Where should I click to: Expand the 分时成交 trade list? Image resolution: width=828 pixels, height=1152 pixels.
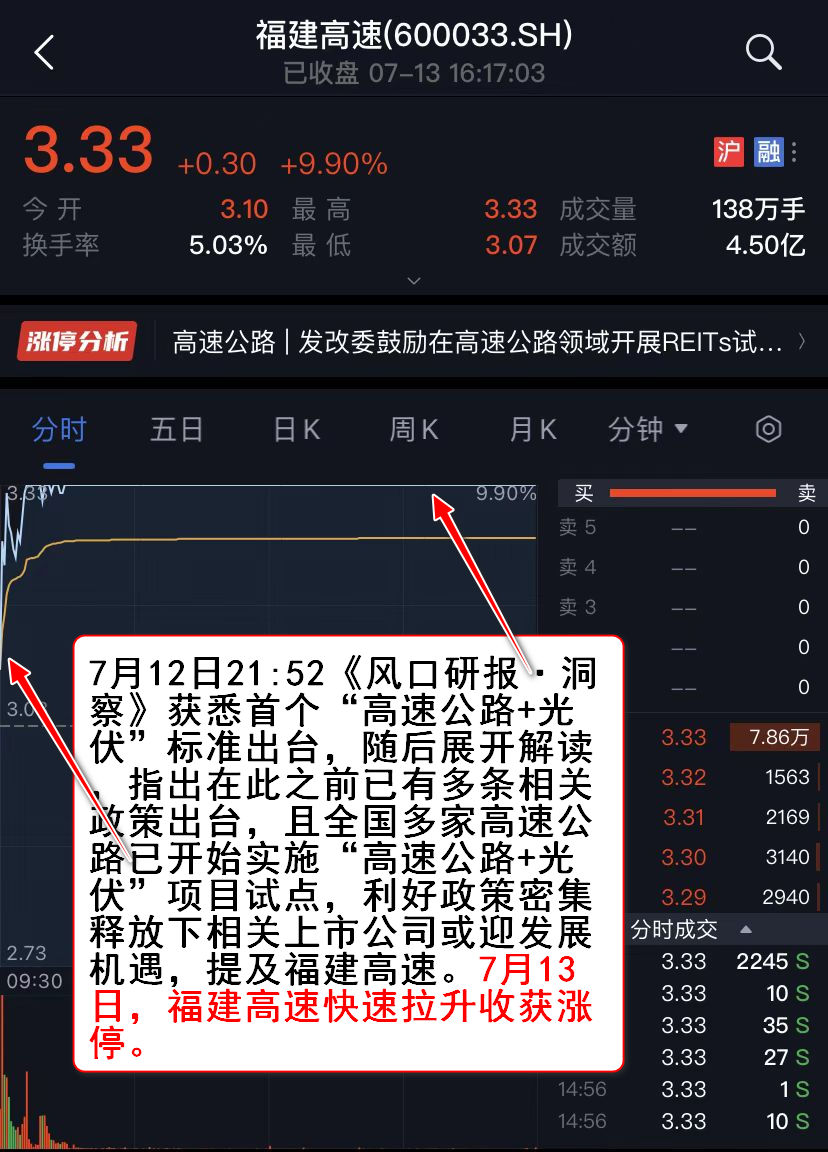(x=690, y=930)
